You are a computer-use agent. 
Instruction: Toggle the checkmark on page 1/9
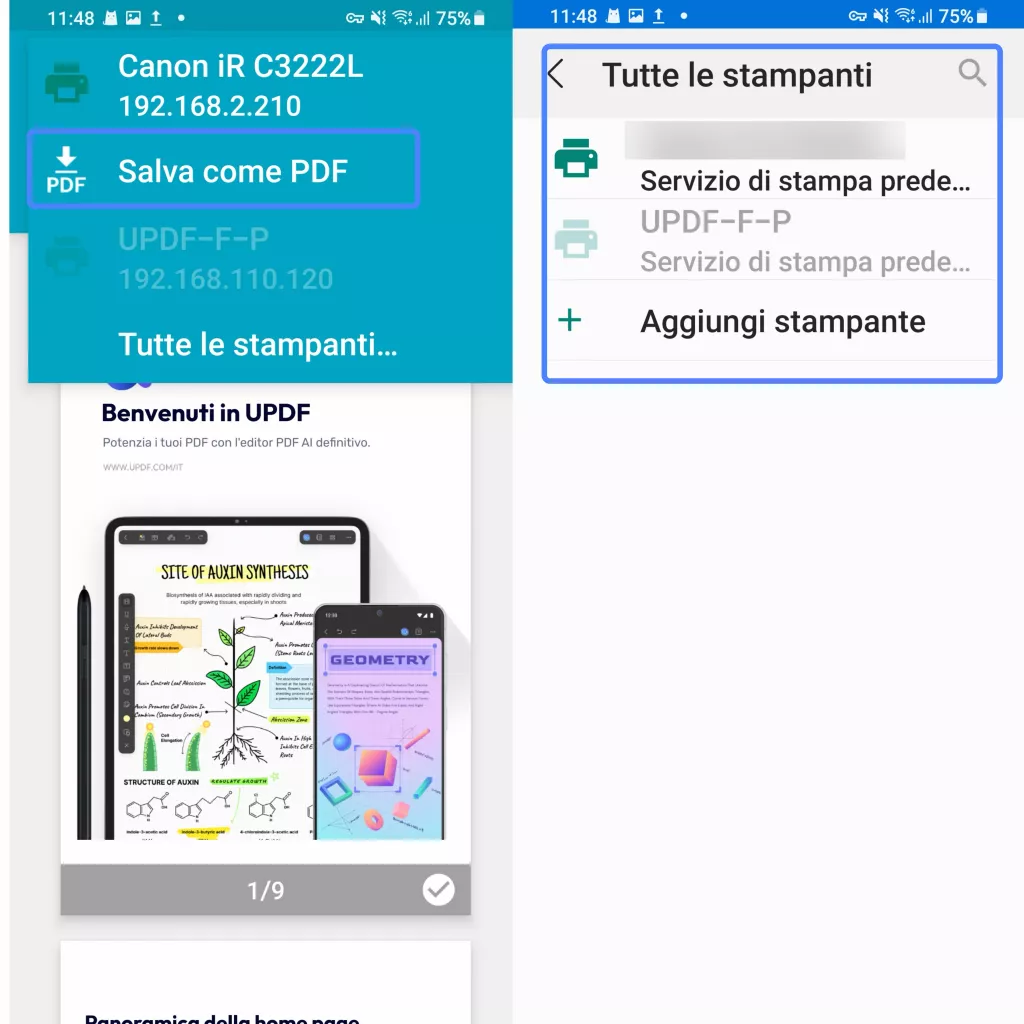tap(438, 889)
